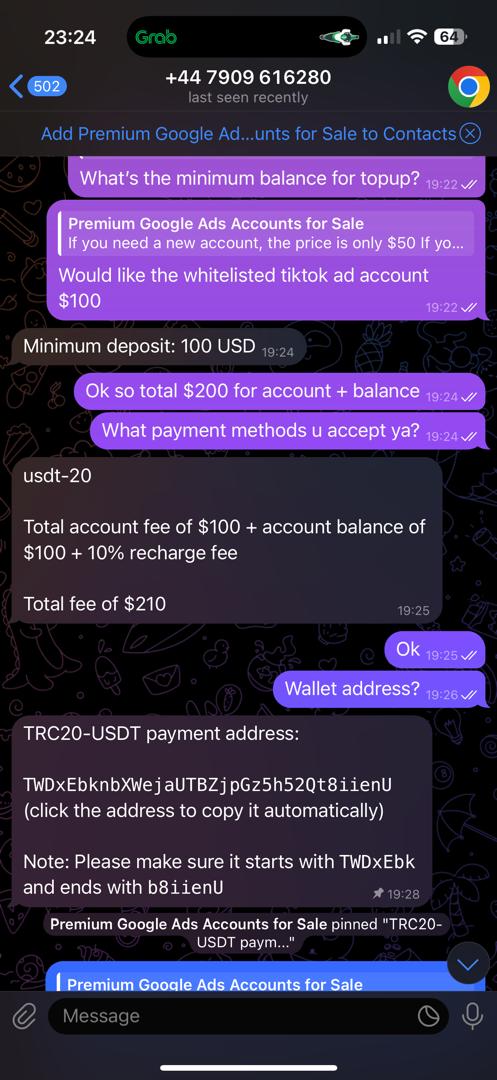This screenshot has height=1080, width=497.
Task: Open the sticker panel
Action: pos(429,1017)
